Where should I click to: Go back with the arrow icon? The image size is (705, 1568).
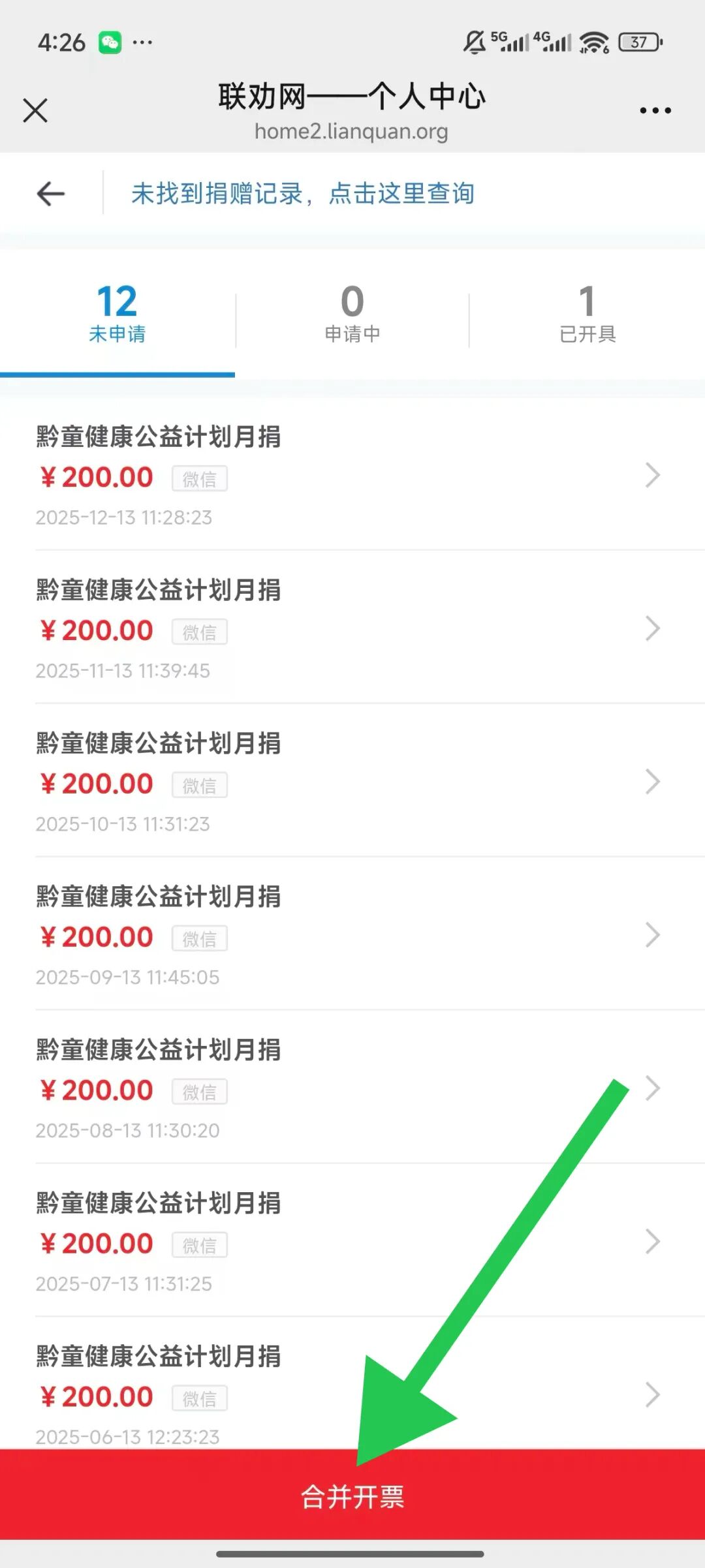tap(51, 194)
